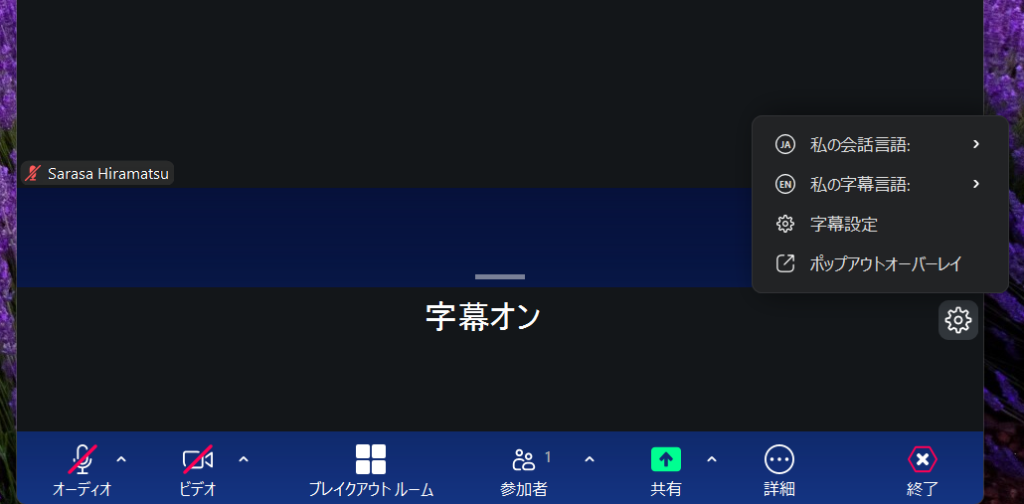Viewport: 1024px width, 504px height.
Task: Start camera with ビデオ button
Action: (x=198, y=468)
